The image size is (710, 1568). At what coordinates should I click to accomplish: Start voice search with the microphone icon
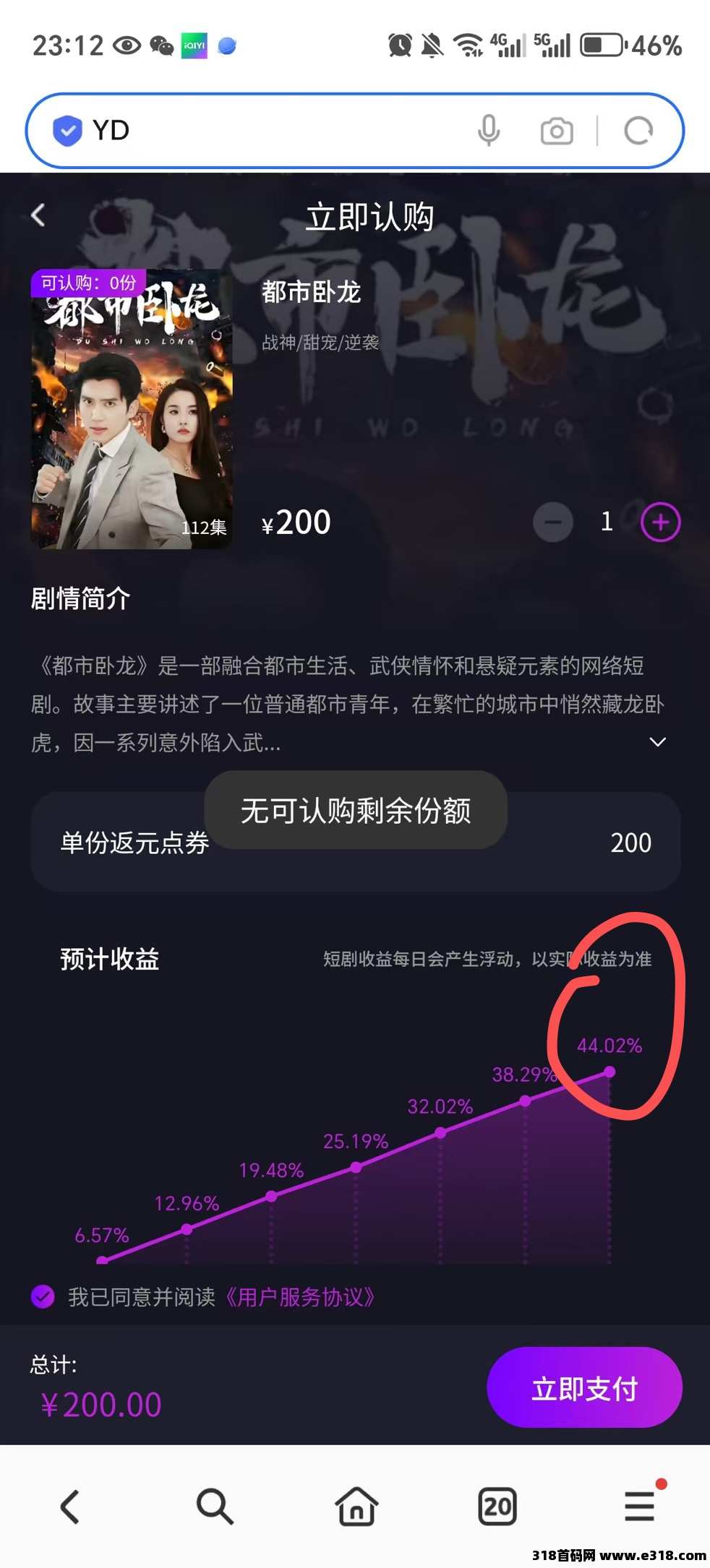point(489,131)
